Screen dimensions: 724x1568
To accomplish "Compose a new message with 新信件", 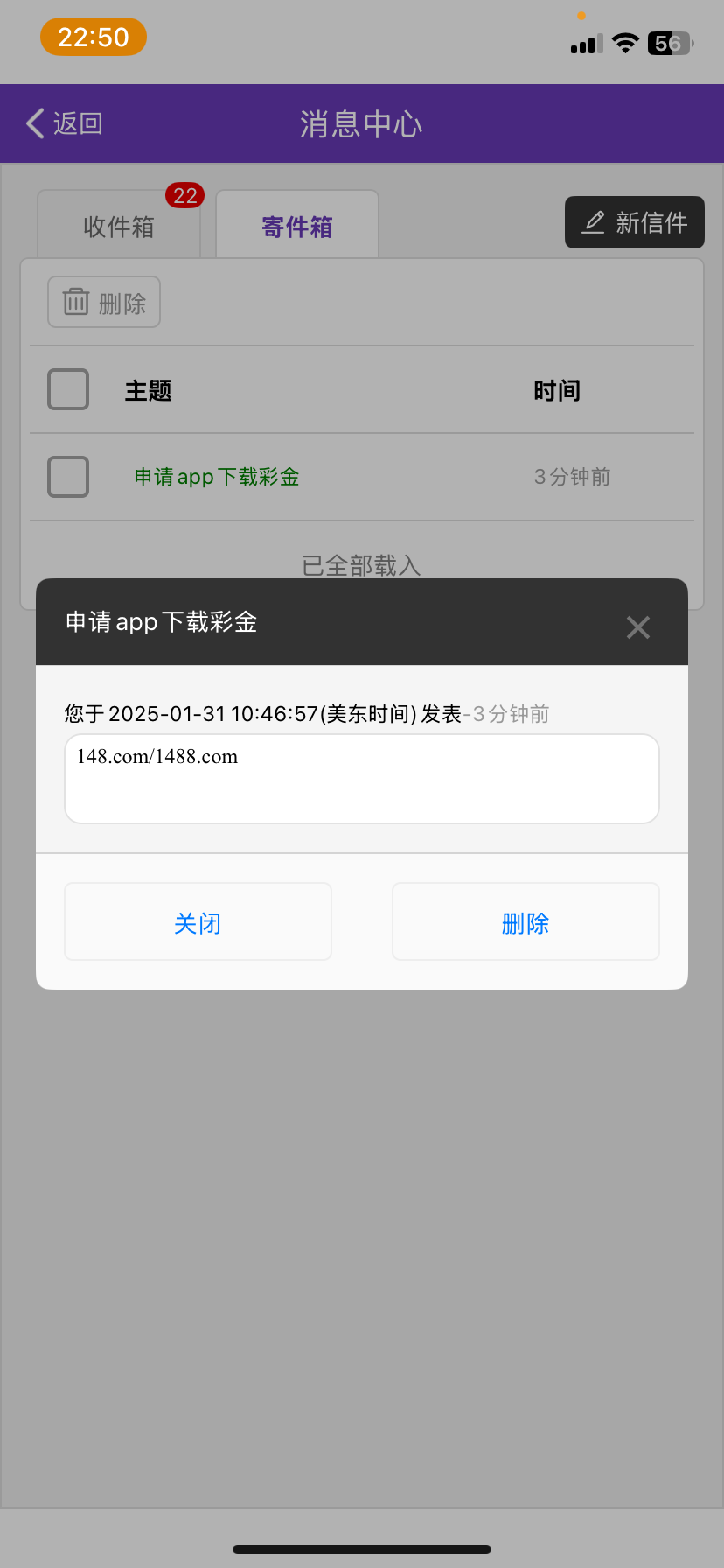I will (x=635, y=222).
